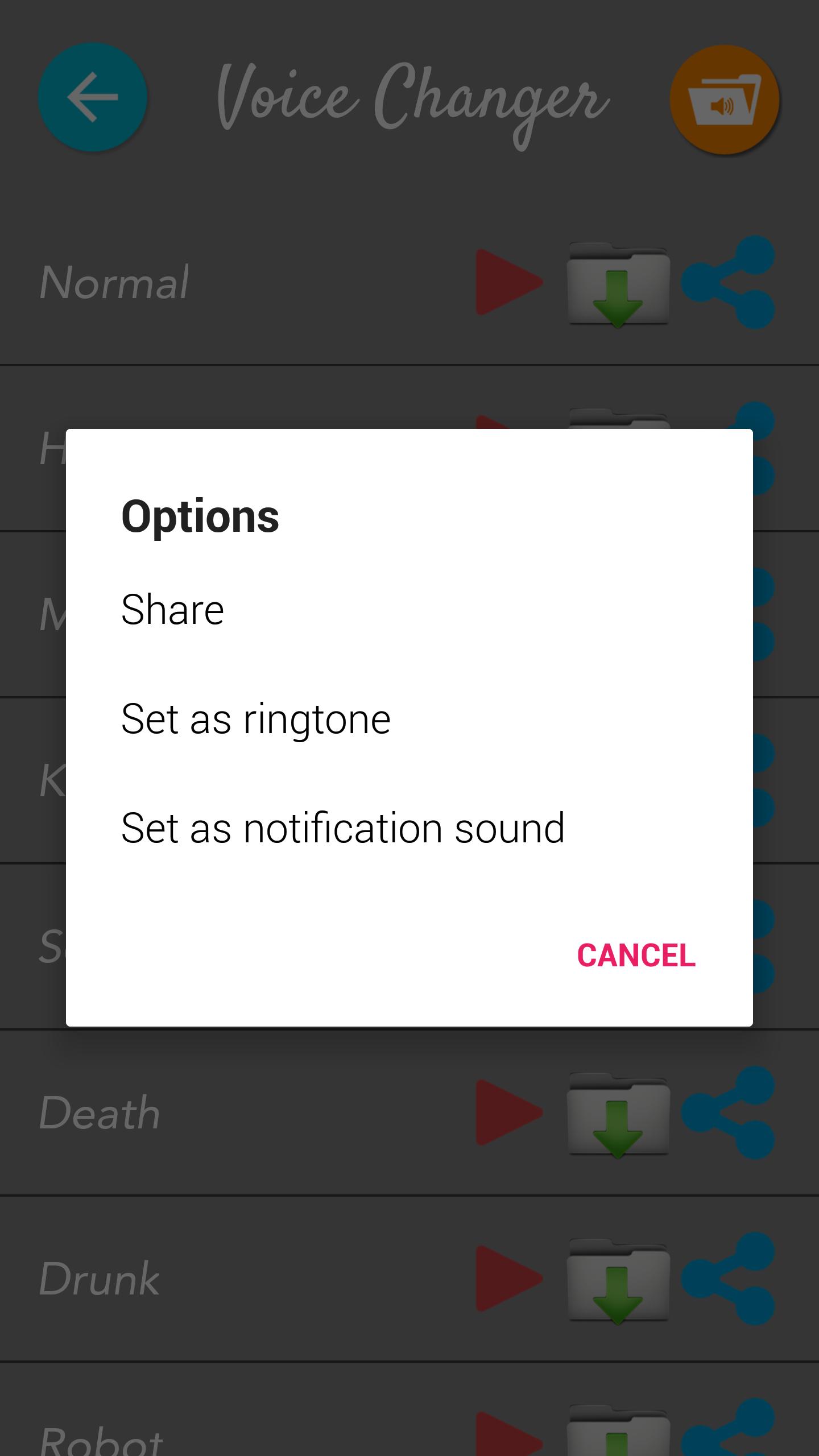Screen dimensions: 819x1456
Task: Dismiss the dialog with Cancel
Action: tap(636, 955)
